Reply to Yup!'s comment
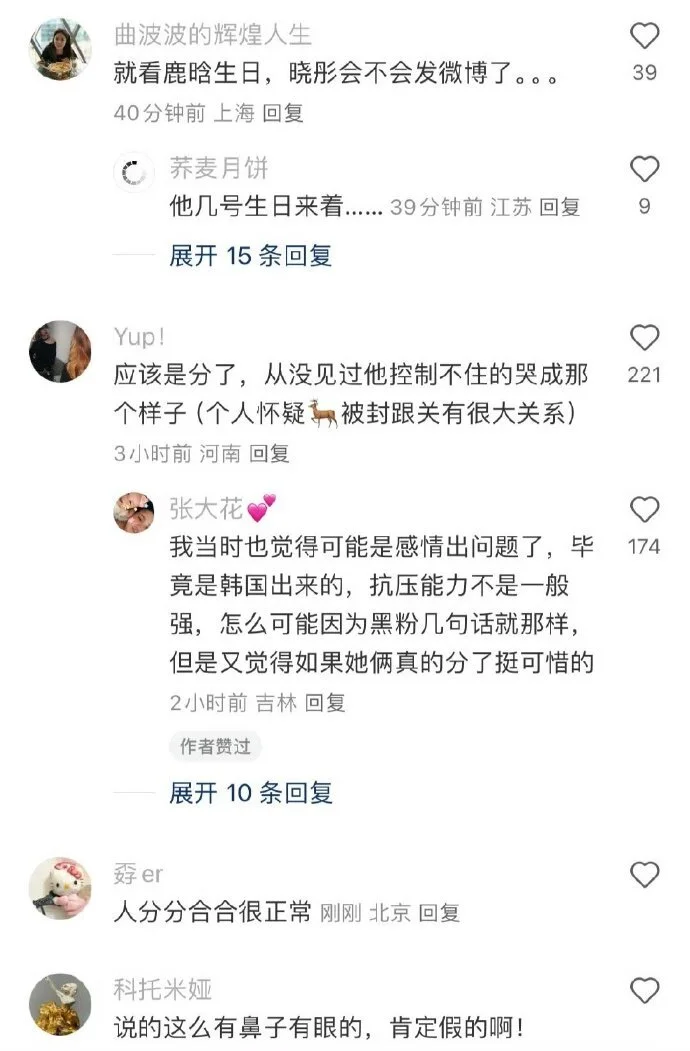This screenshot has width=690, height=1051. (269, 453)
